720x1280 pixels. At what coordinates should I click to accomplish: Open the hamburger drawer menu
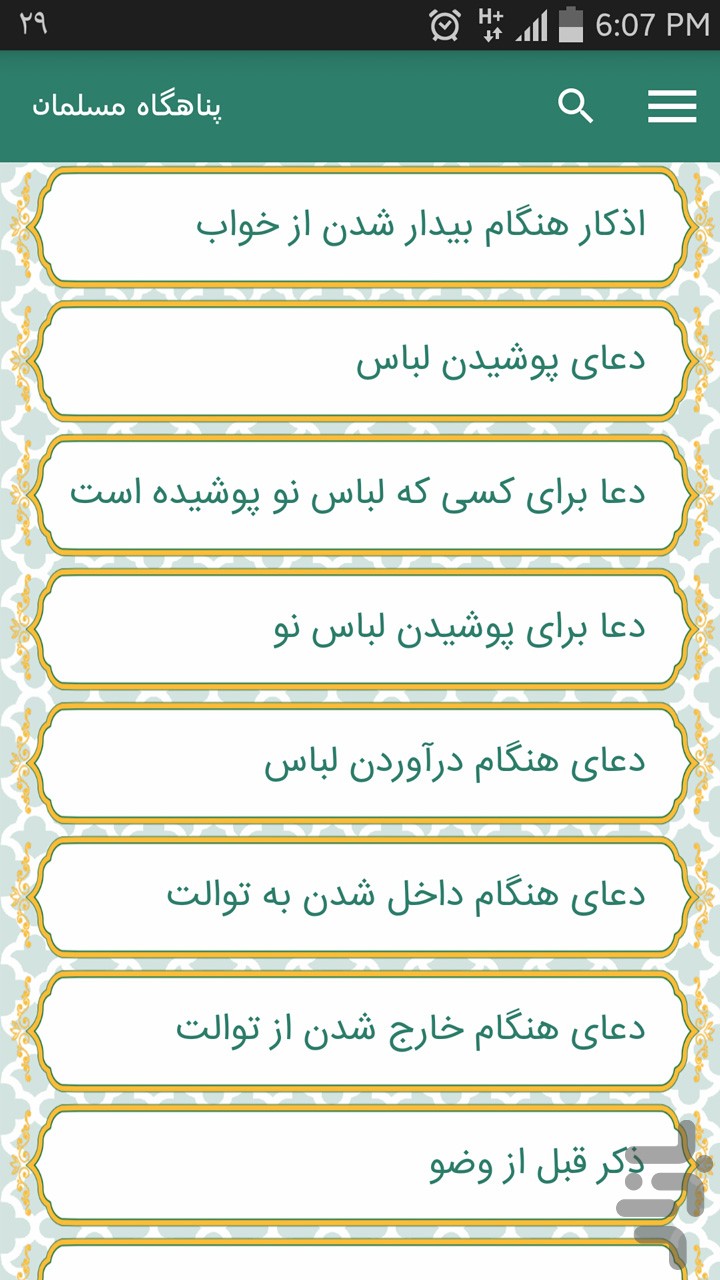click(672, 106)
